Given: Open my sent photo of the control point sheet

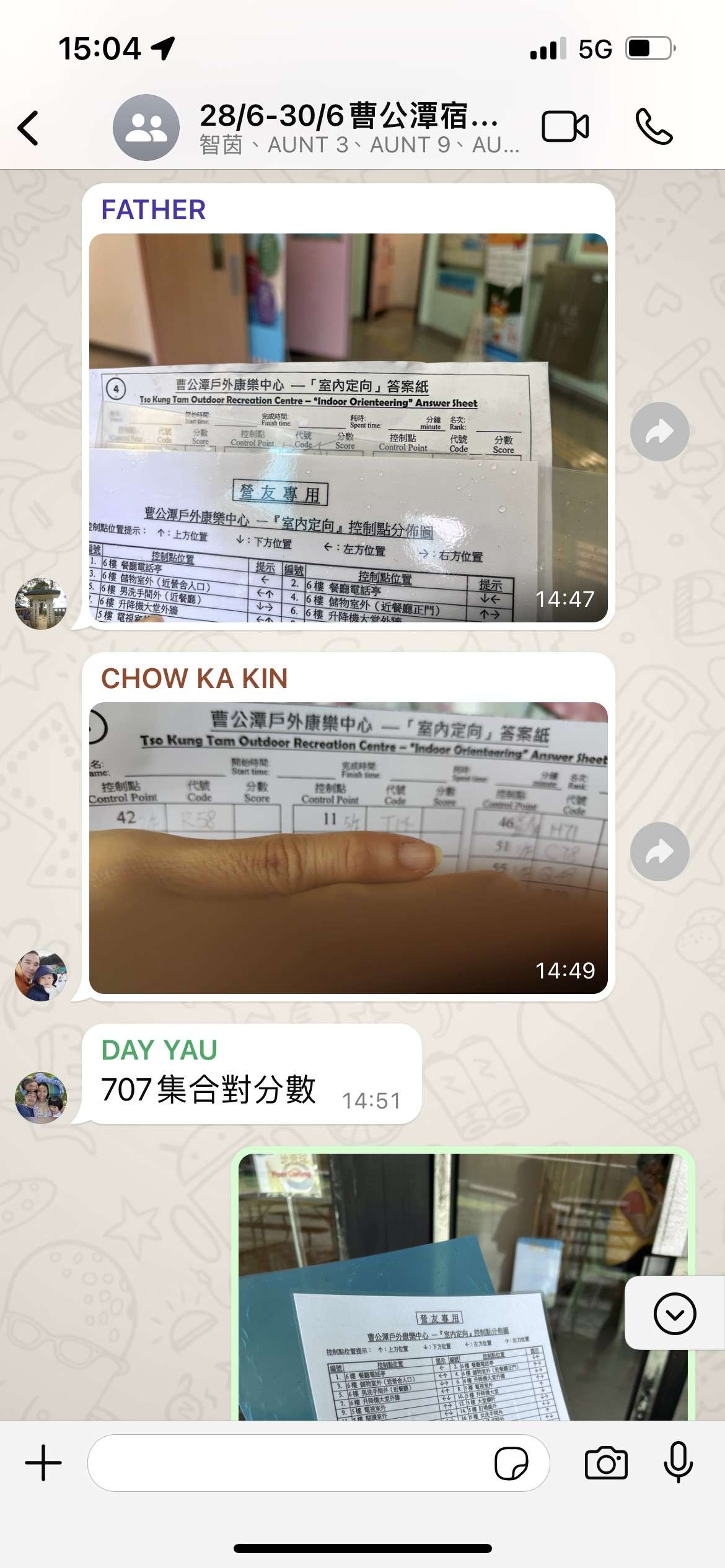Looking at the screenshot, I should tap(464, 1288).
